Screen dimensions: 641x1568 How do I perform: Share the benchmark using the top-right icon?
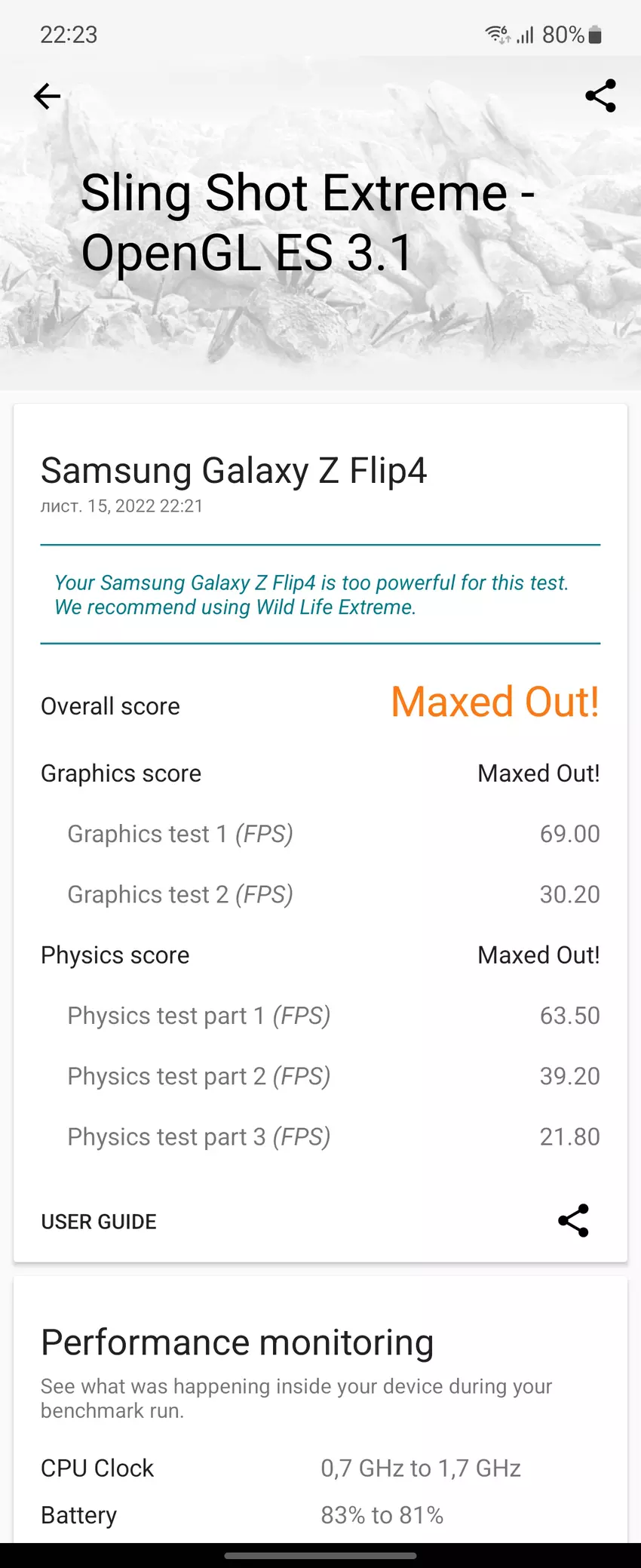[x=600, y=96]
